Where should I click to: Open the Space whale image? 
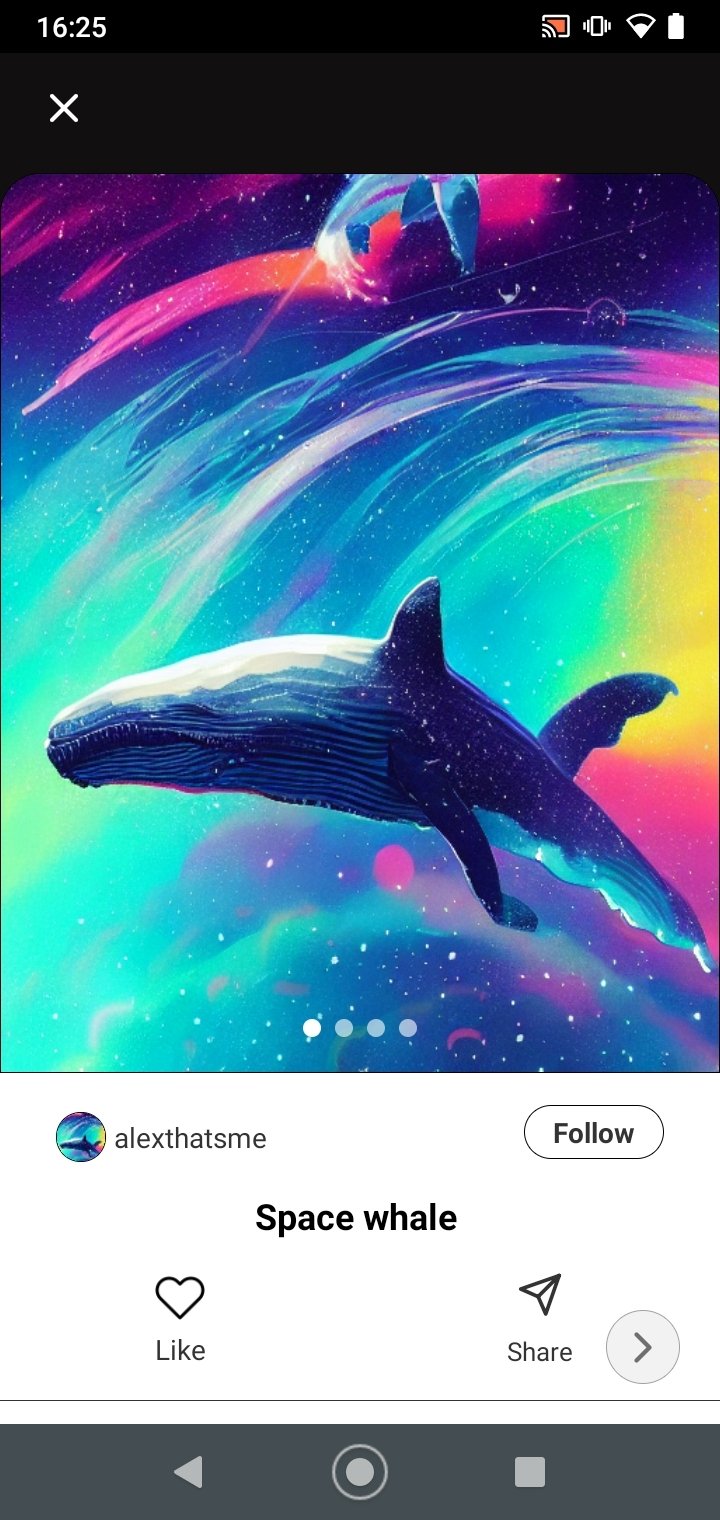(x=360, y=623)
